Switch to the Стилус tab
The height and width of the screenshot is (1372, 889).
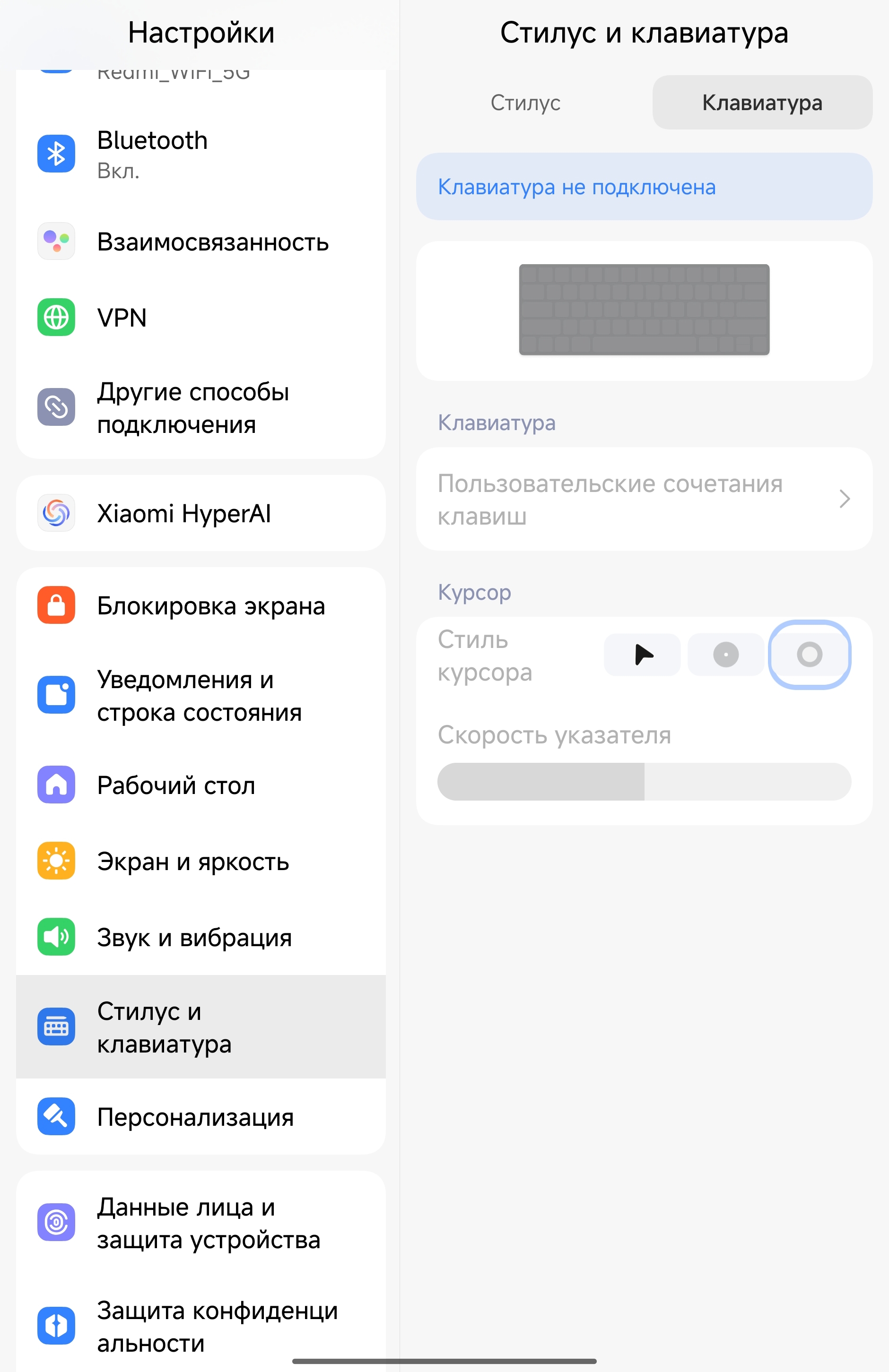pyautogui.click(x=525, y=103)
